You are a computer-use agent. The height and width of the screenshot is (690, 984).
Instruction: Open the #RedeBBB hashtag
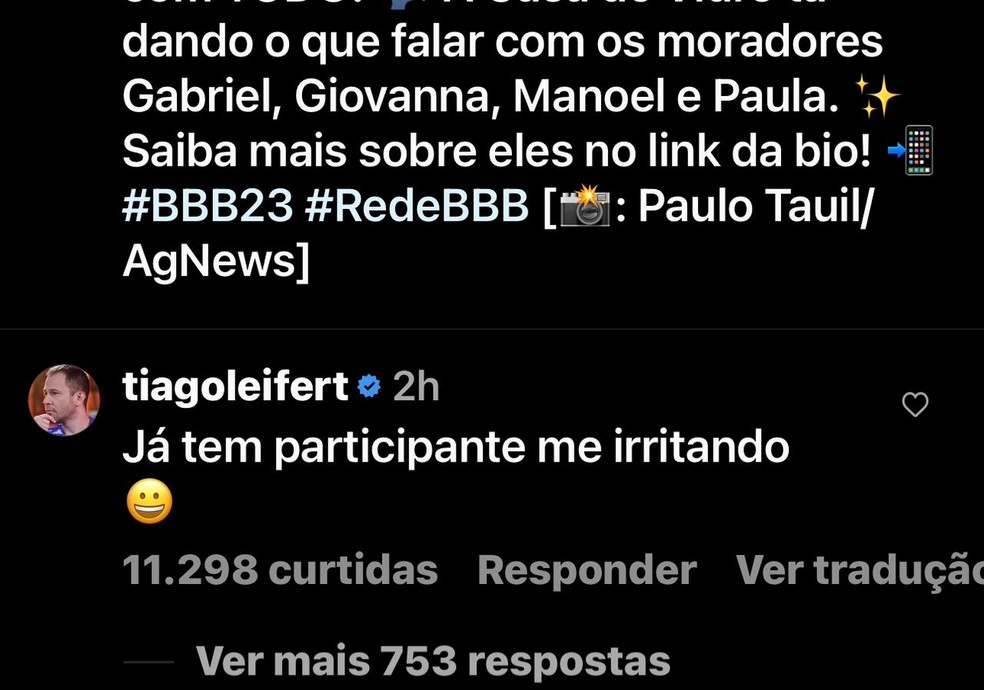pyautogui.click(x=418, y=205)
